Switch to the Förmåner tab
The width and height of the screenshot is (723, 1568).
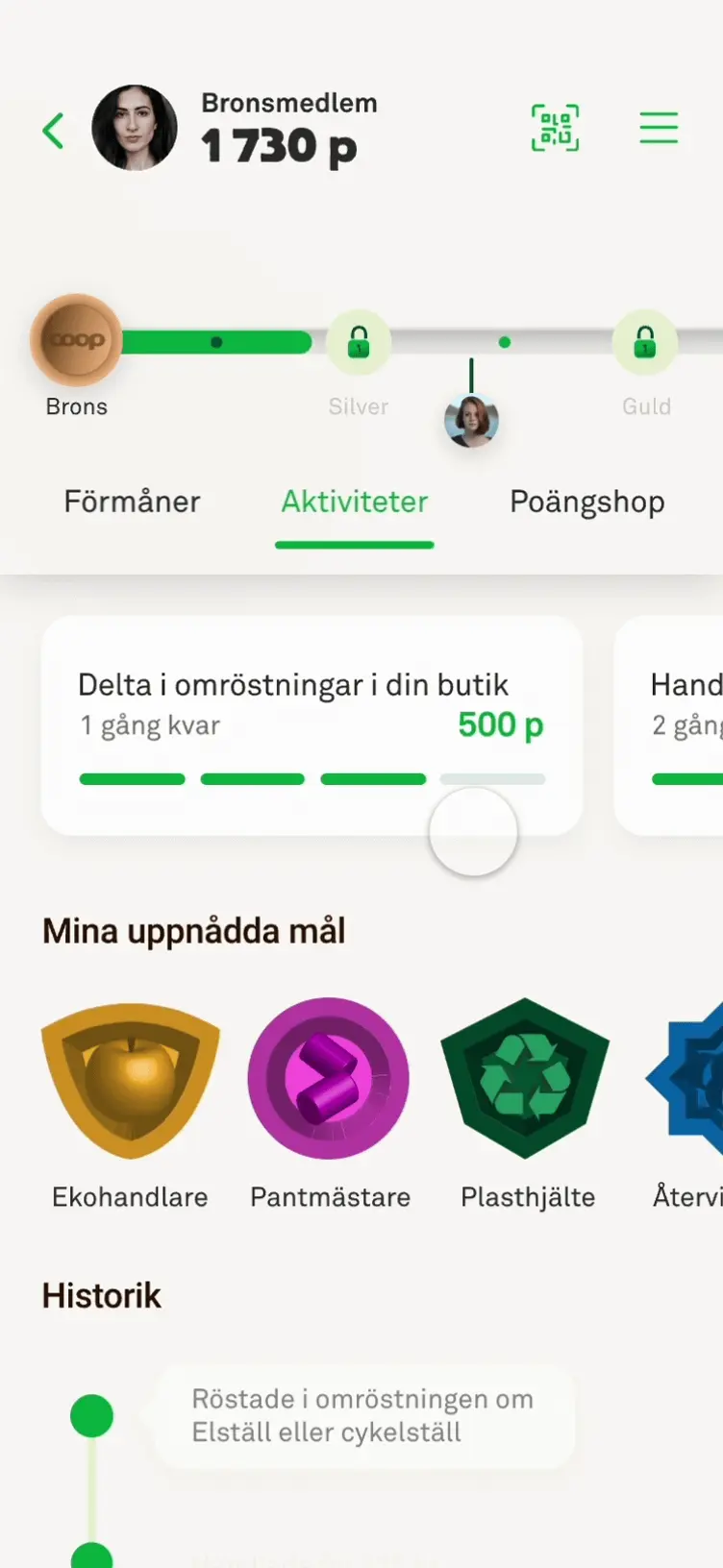132,502
